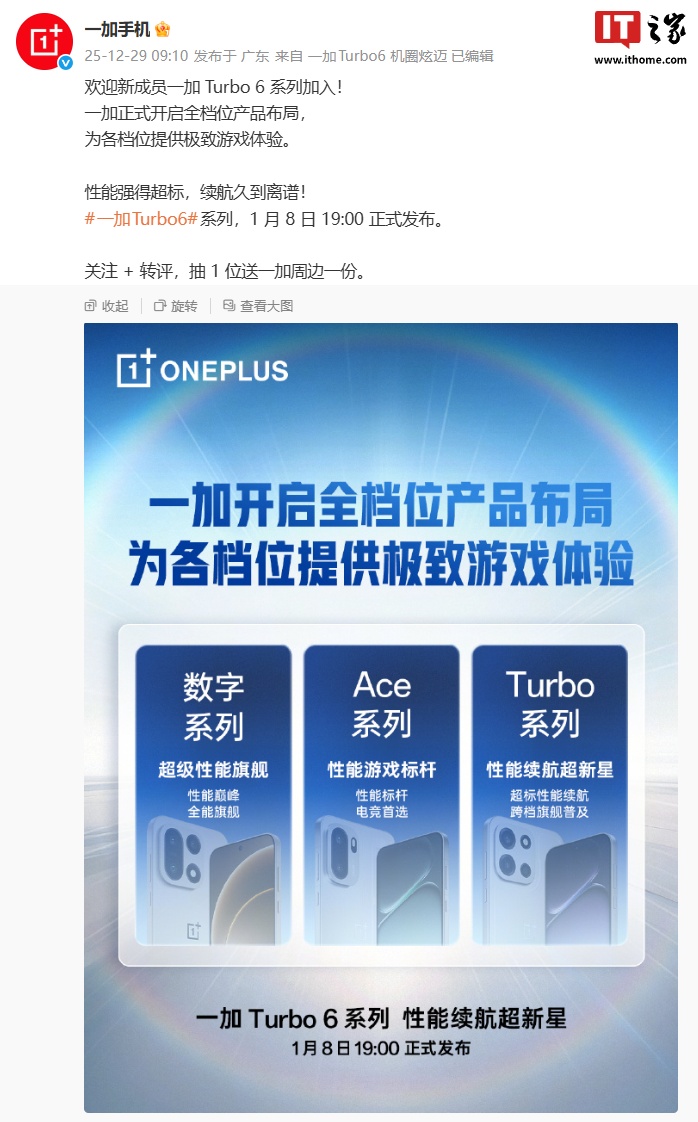Image resolution: width=698 pixels, height=1122 pixels.
Task: Collapse the image with 收起
Action: click(x=107, y=306)
